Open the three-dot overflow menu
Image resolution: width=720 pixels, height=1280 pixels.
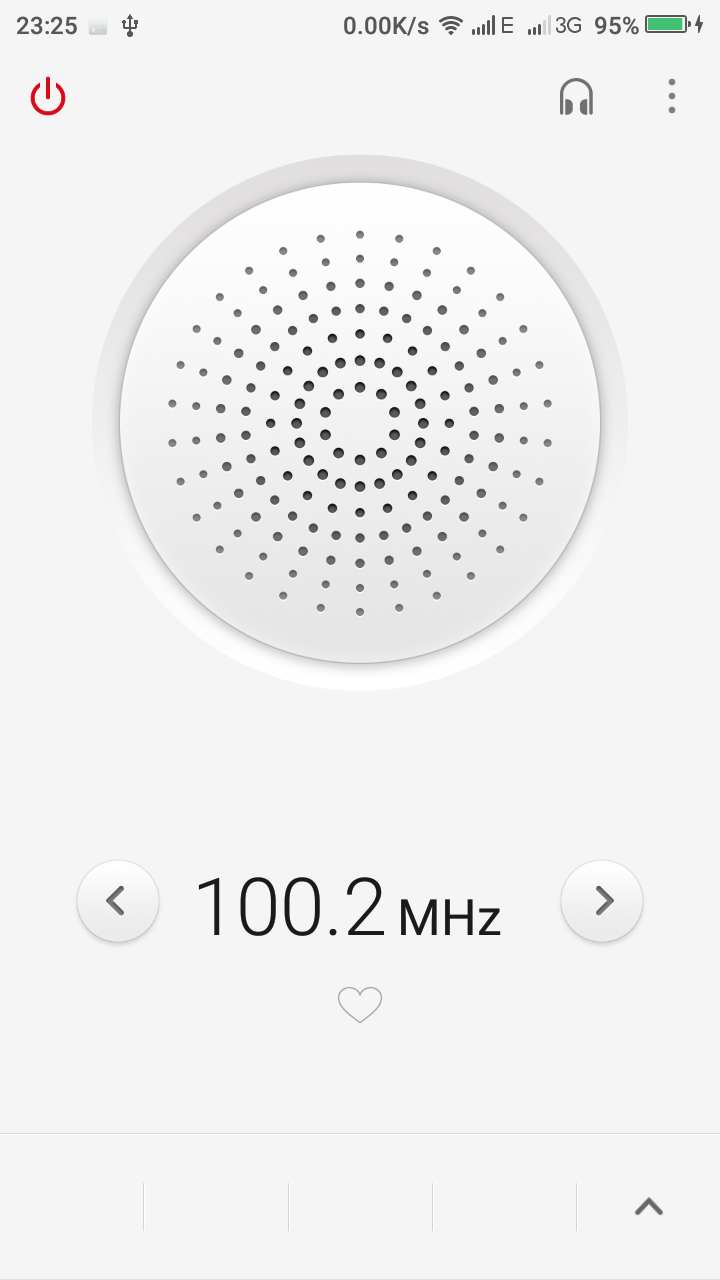tap(672, 96)
